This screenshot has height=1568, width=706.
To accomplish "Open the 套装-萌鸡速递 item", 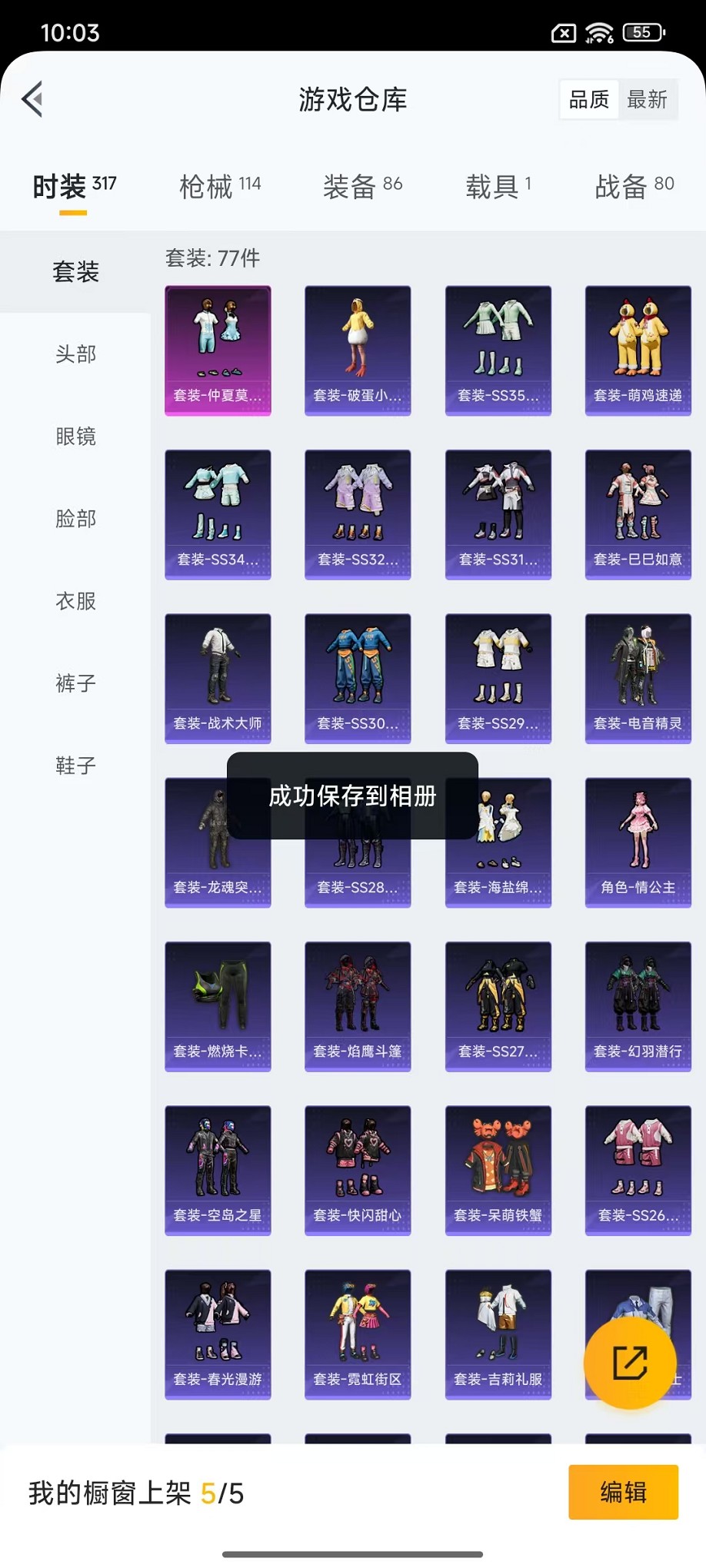I will pos(638,350).
